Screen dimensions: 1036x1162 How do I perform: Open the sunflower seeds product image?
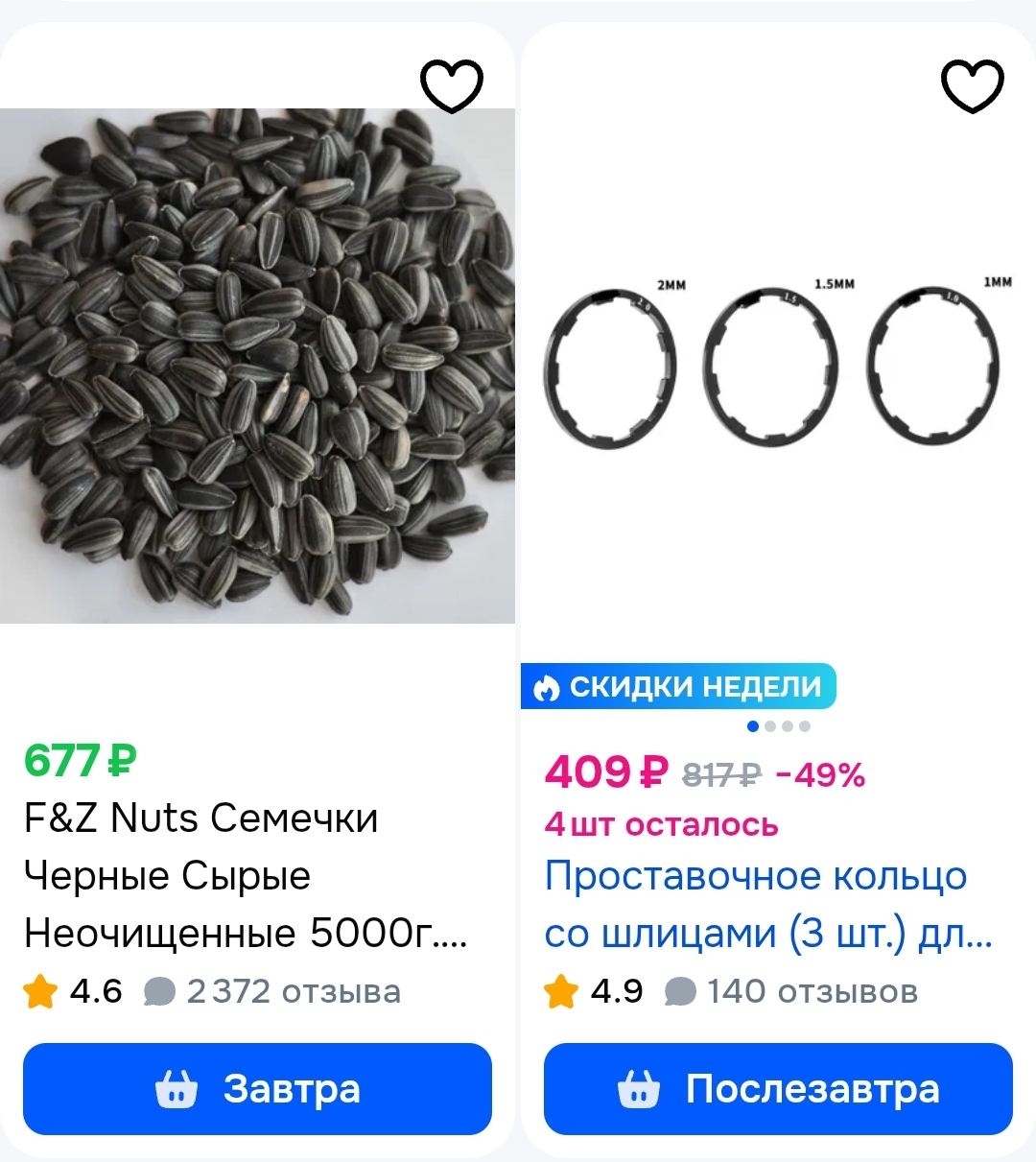[257, 366]
